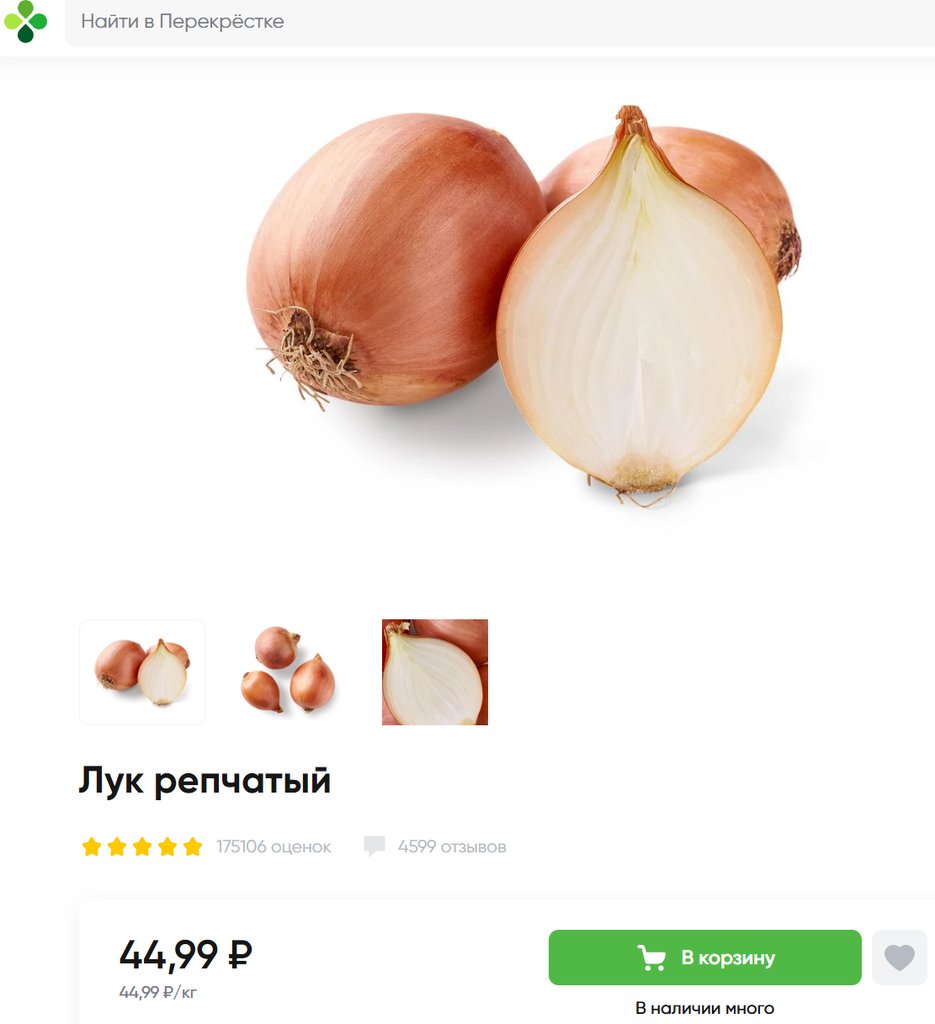Viewport: 935px width, 1024px height.
Task: Select the first onion thumbnail
Action: 142,672
